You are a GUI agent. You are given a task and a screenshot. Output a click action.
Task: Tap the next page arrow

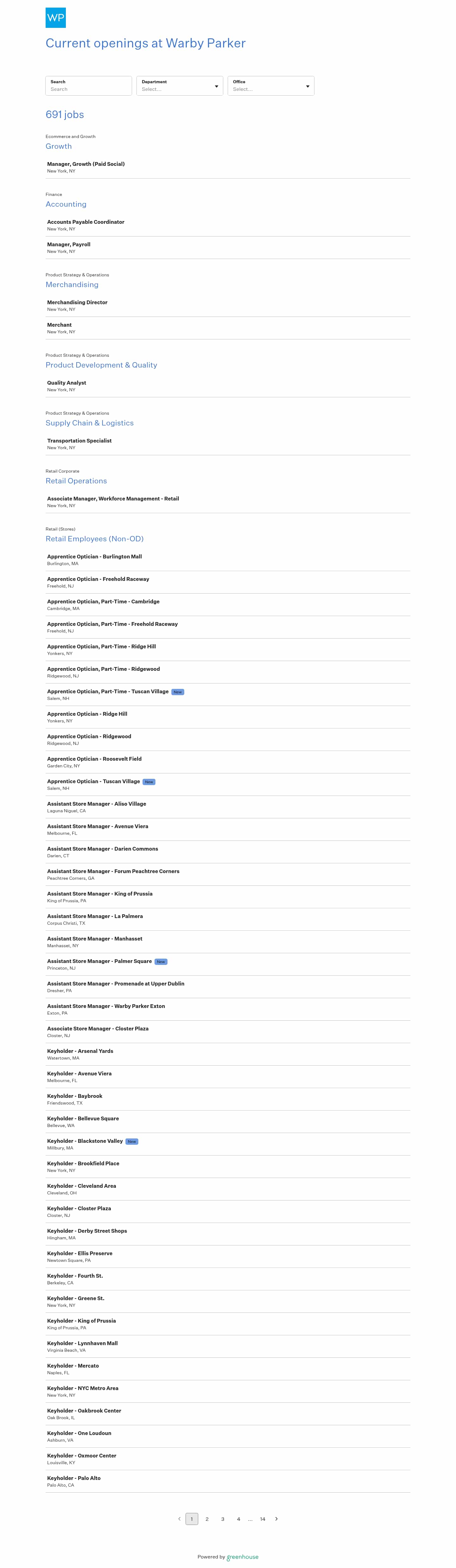276,1519
